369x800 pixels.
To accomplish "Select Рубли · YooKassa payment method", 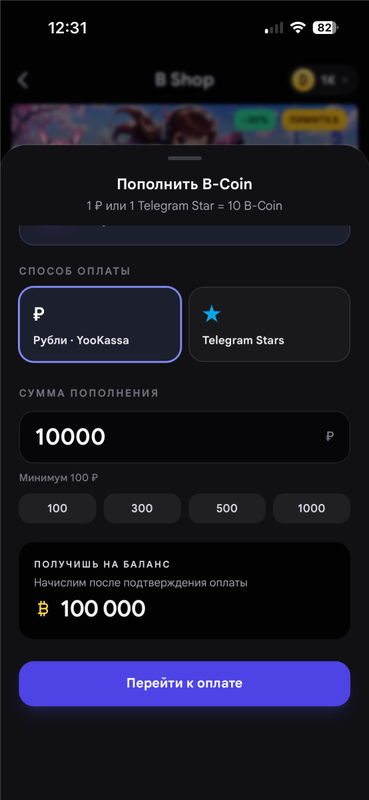I will [100, 324].
